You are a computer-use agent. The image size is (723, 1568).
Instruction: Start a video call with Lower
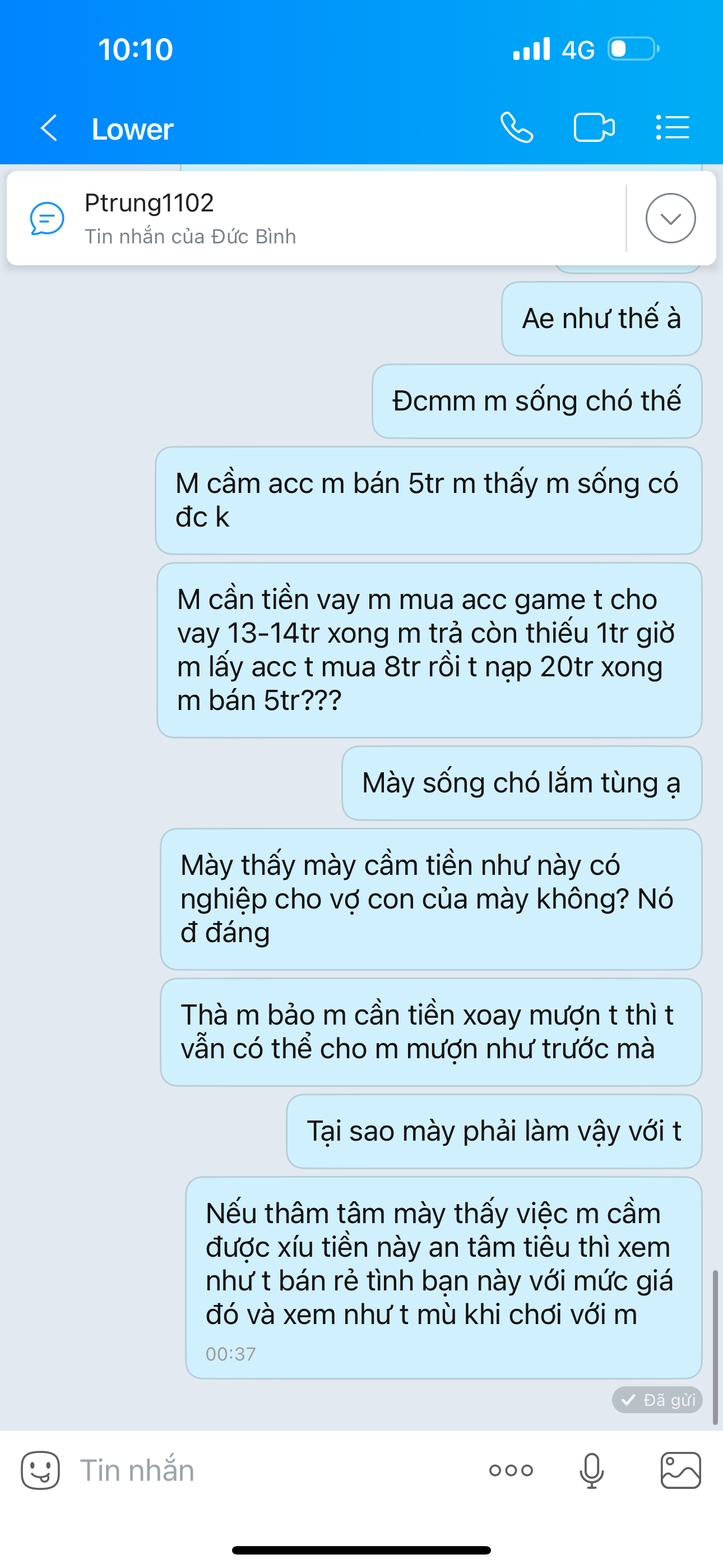click(x=594, y=128)
